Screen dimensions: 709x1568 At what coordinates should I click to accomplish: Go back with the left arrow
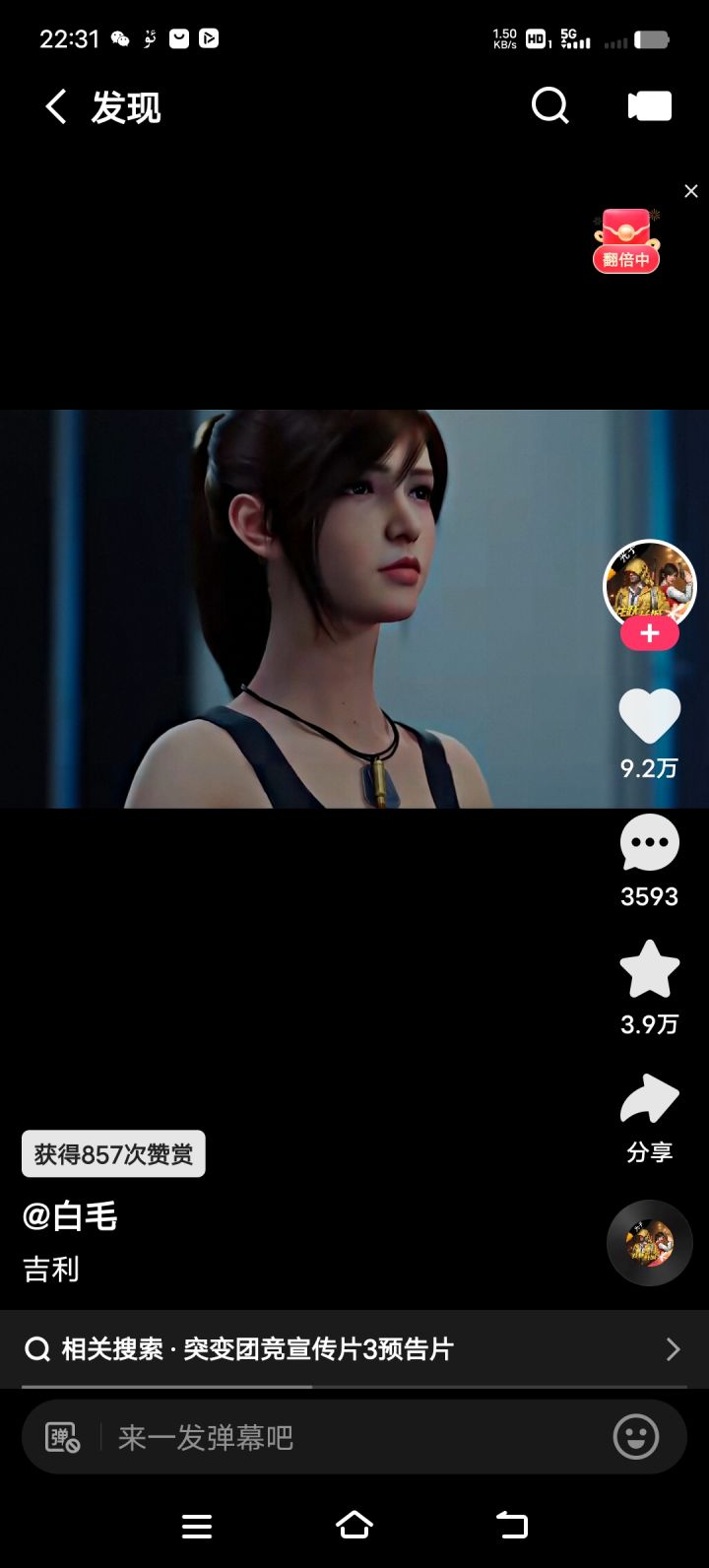coord(54,106)
